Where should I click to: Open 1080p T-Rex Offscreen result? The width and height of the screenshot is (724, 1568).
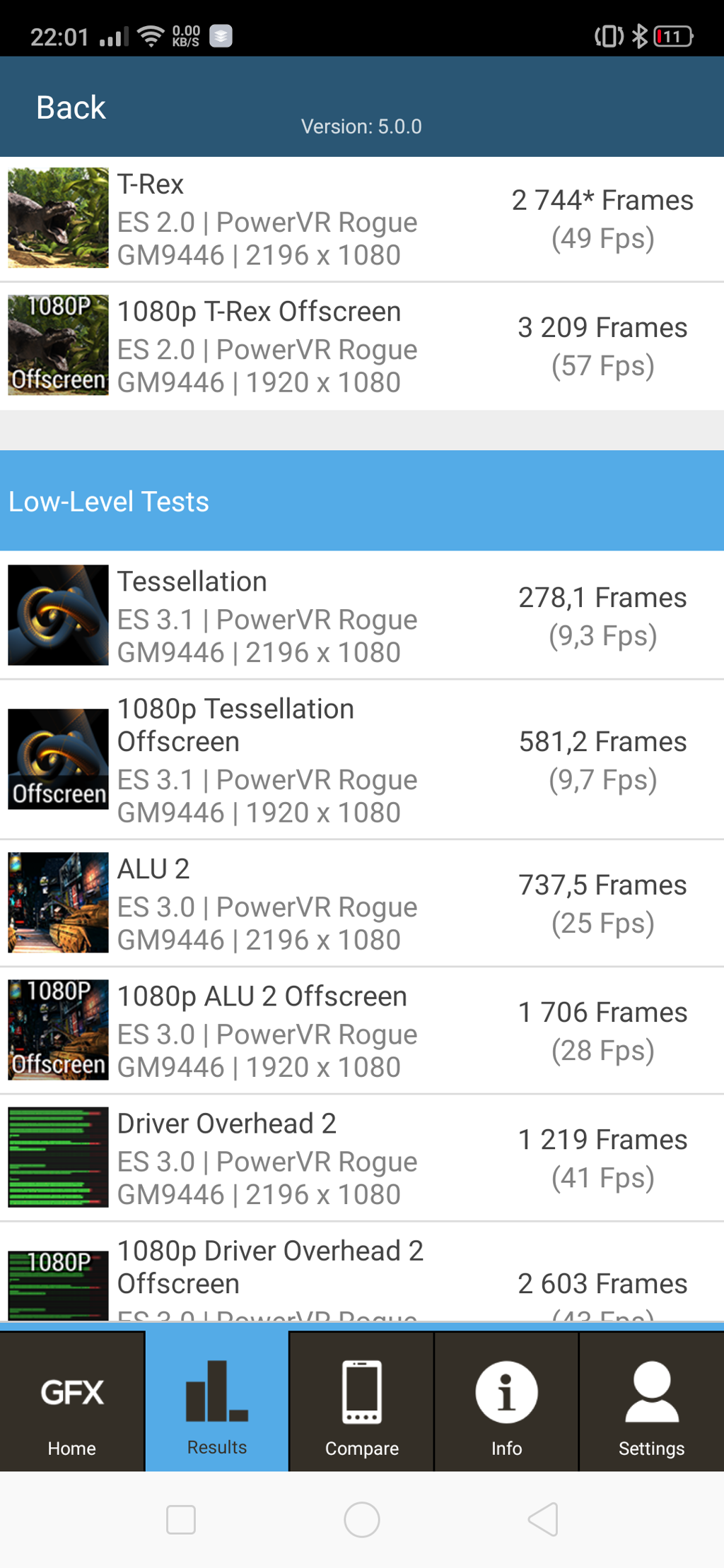(362, 346)
